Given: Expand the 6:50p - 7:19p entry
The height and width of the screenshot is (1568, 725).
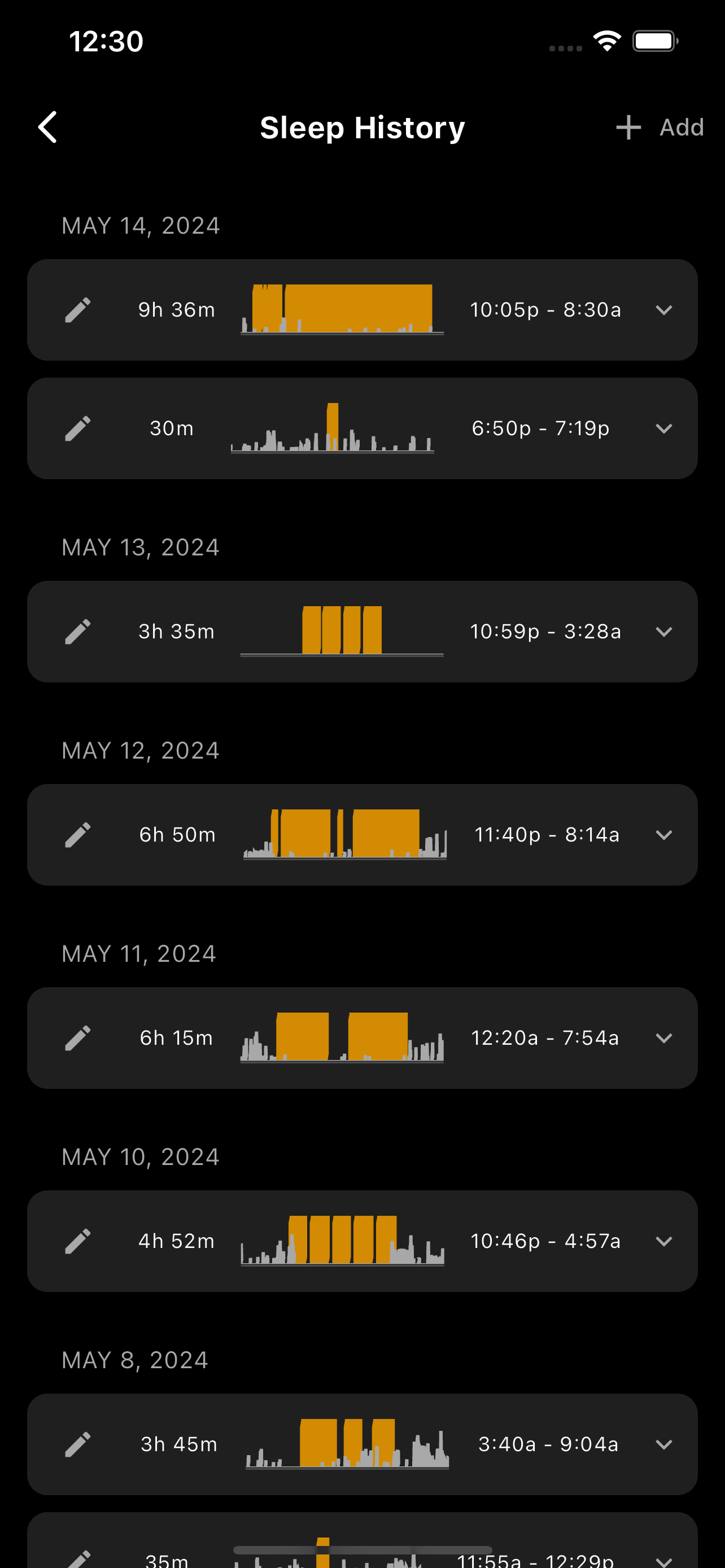Looking at the screenshot, I should [663, 428].
